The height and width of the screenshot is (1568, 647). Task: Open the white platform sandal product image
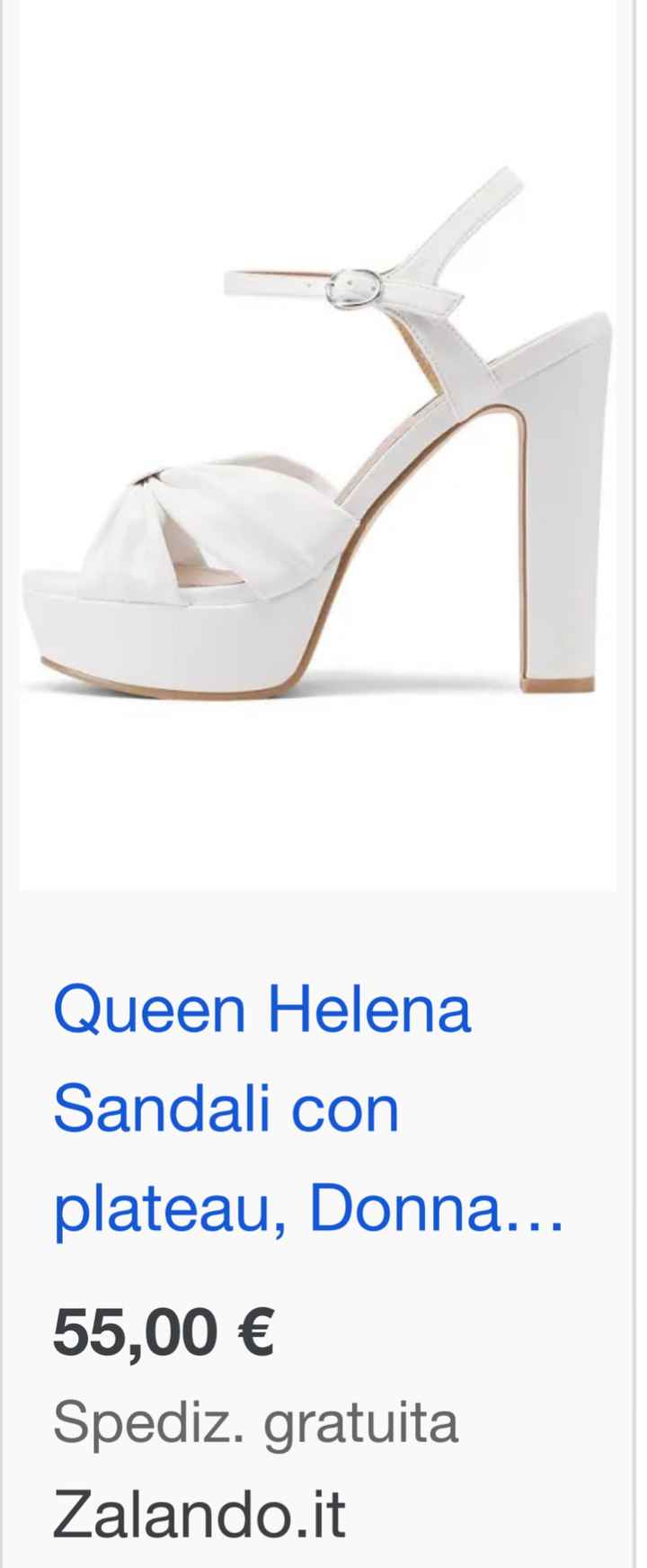click(319, 441)
